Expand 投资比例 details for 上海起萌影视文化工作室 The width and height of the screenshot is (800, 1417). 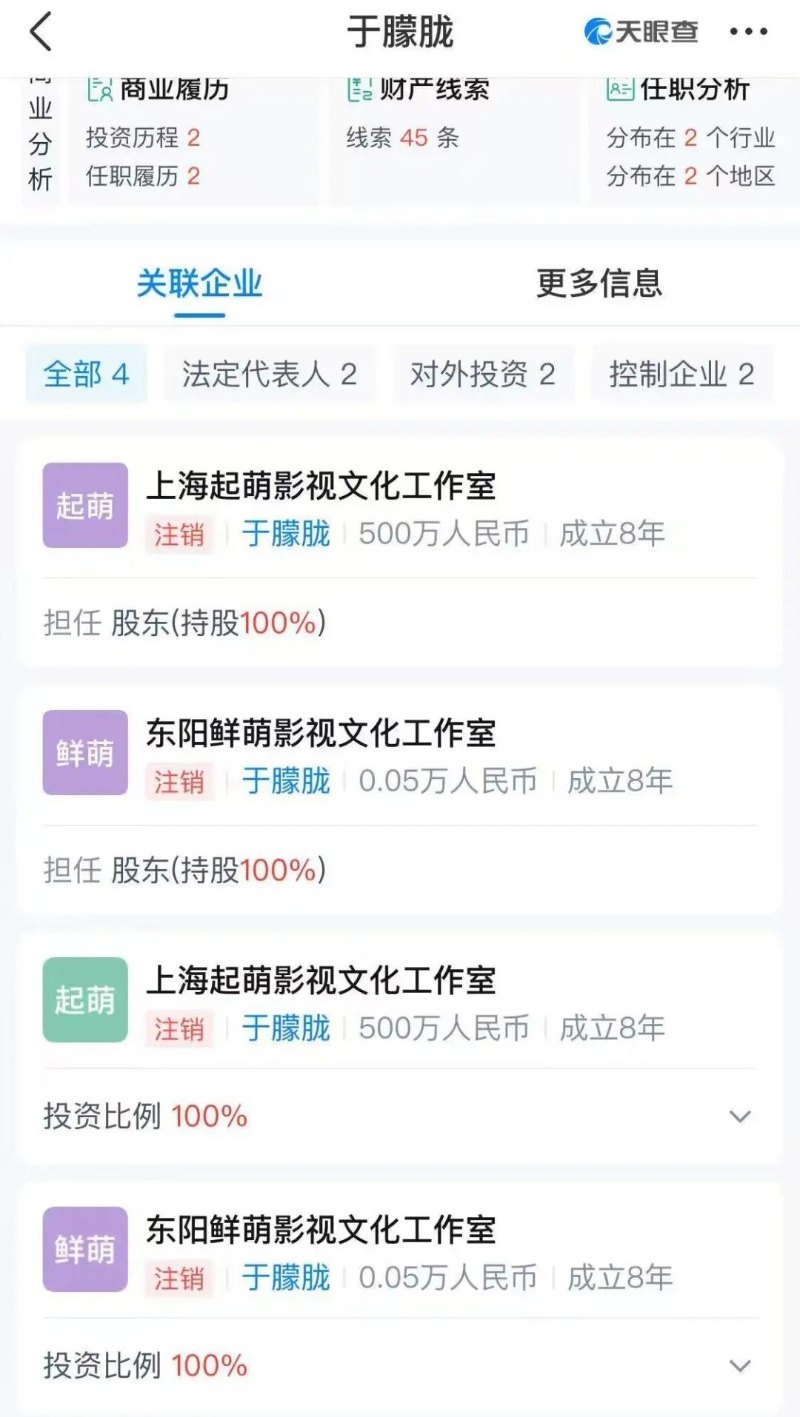point(740,1116)
